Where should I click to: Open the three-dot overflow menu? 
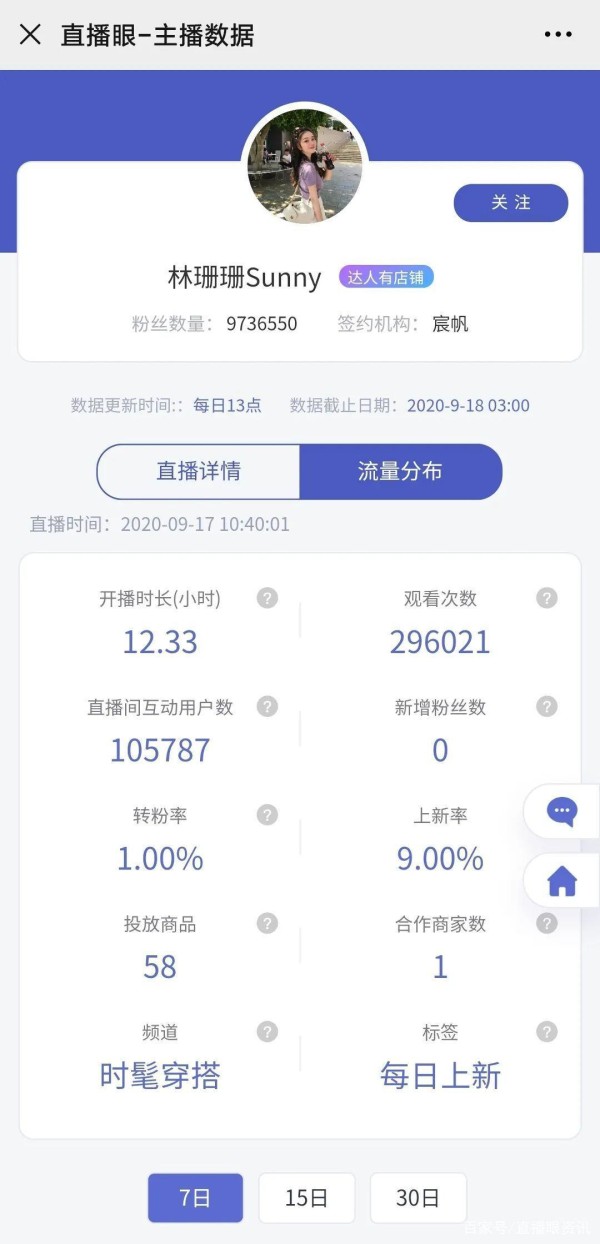pyautogui.click(x=558, y=34)
